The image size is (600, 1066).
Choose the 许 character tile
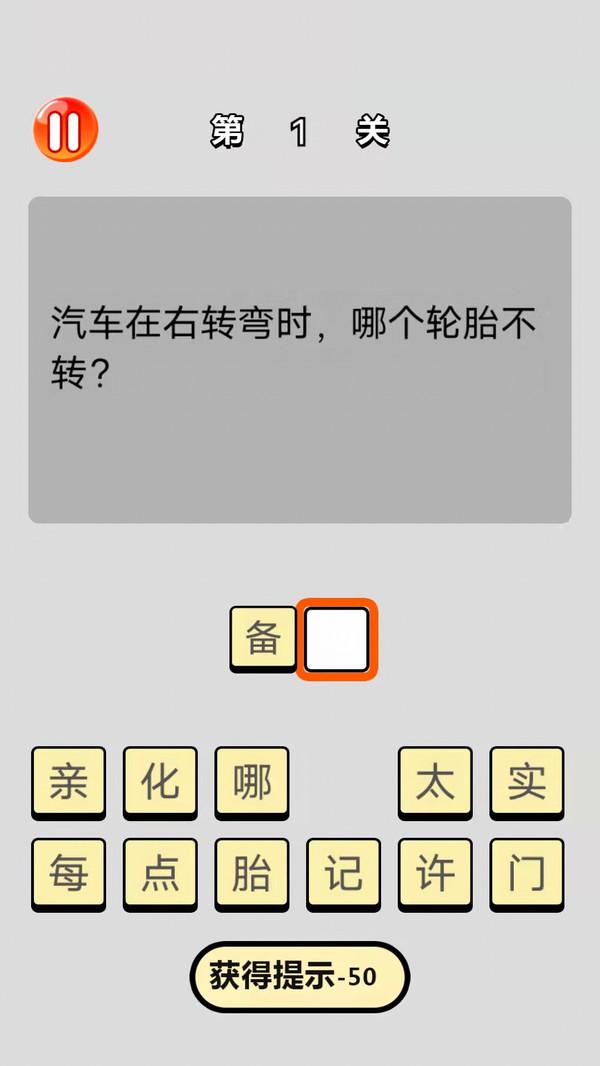[435, 873]
